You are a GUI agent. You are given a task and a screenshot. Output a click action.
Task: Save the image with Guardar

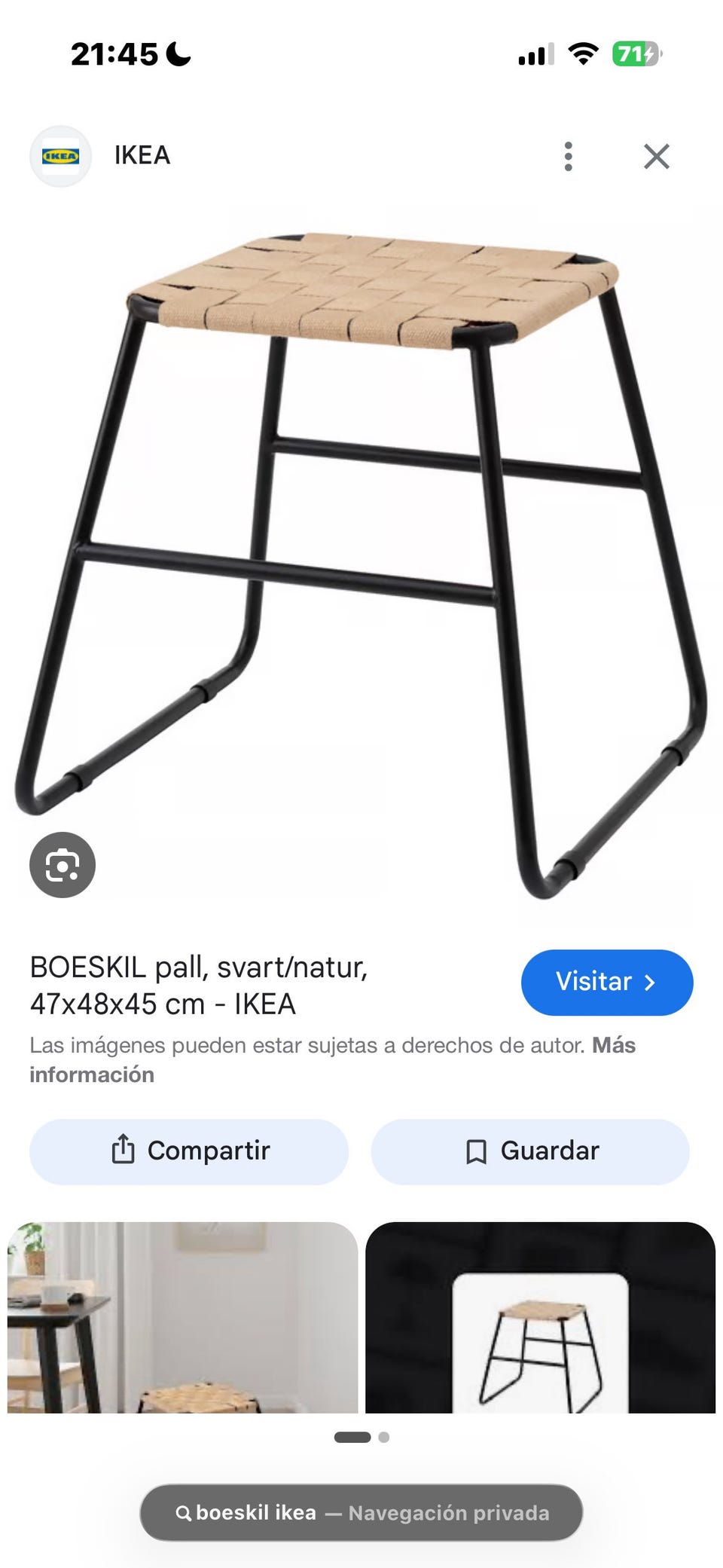[x=530, y=1151]
